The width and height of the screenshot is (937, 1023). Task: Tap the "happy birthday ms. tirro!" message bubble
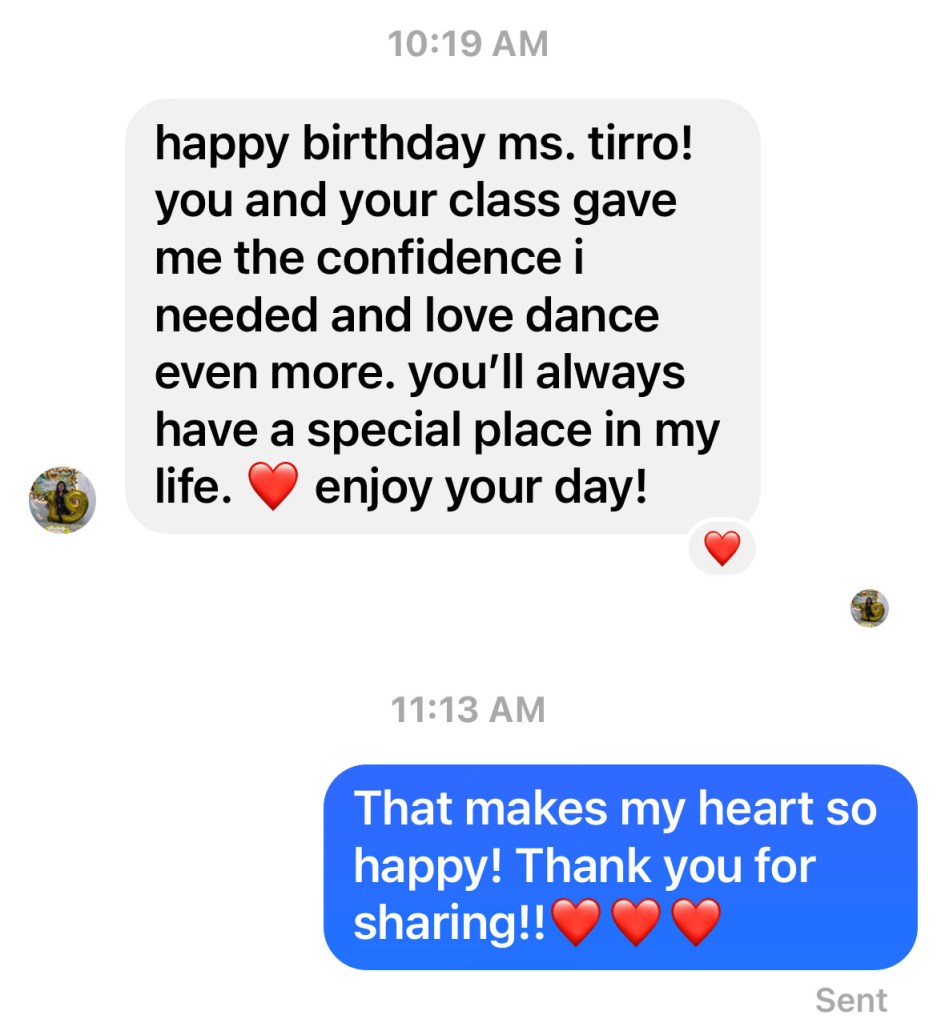pos(442,316)
